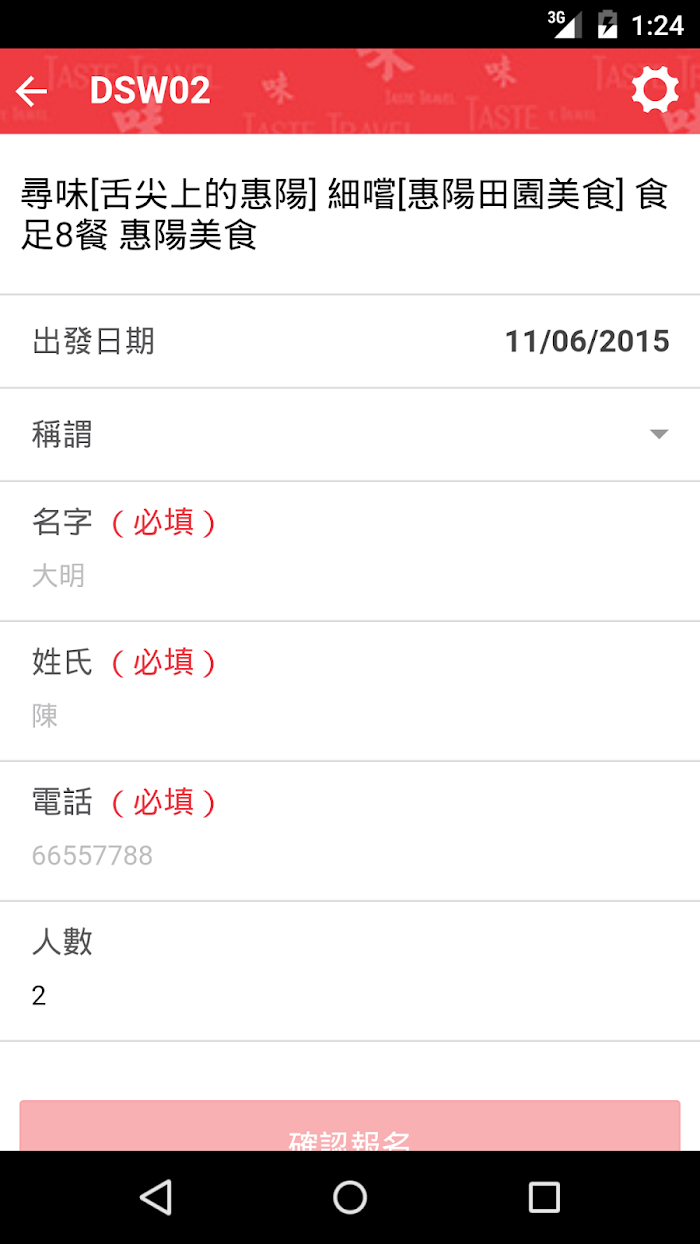Change the 出發日期 departure date
700x1244 pixels.
click(x=350, y=341)
